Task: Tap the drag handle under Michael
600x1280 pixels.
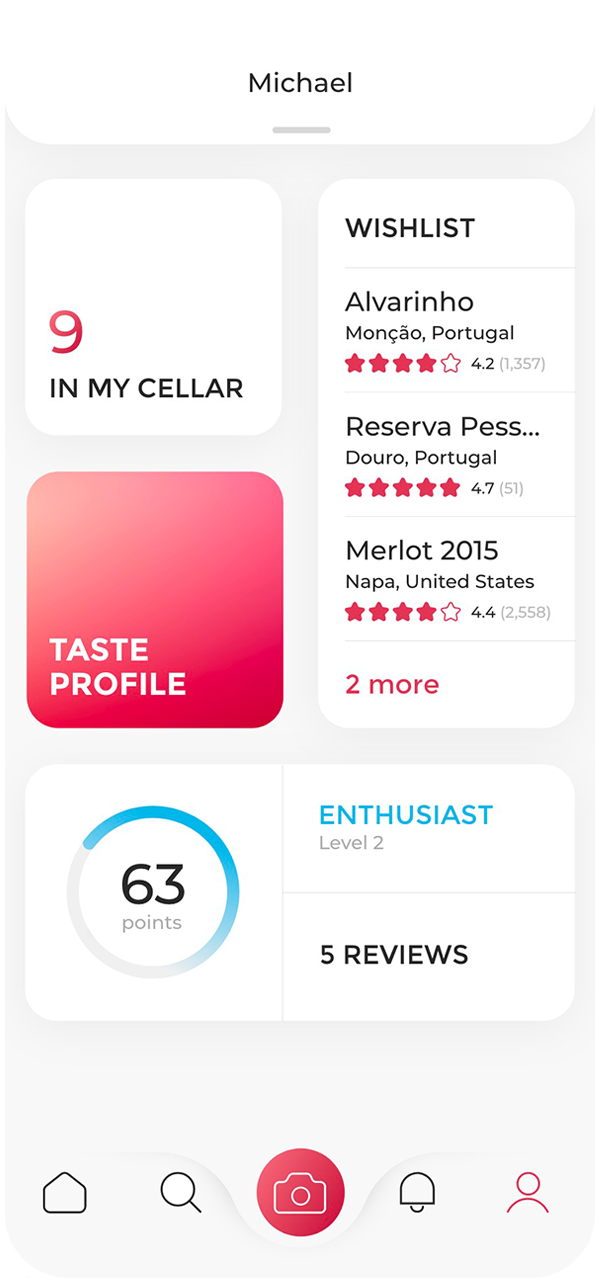Action: coord(301,130)
